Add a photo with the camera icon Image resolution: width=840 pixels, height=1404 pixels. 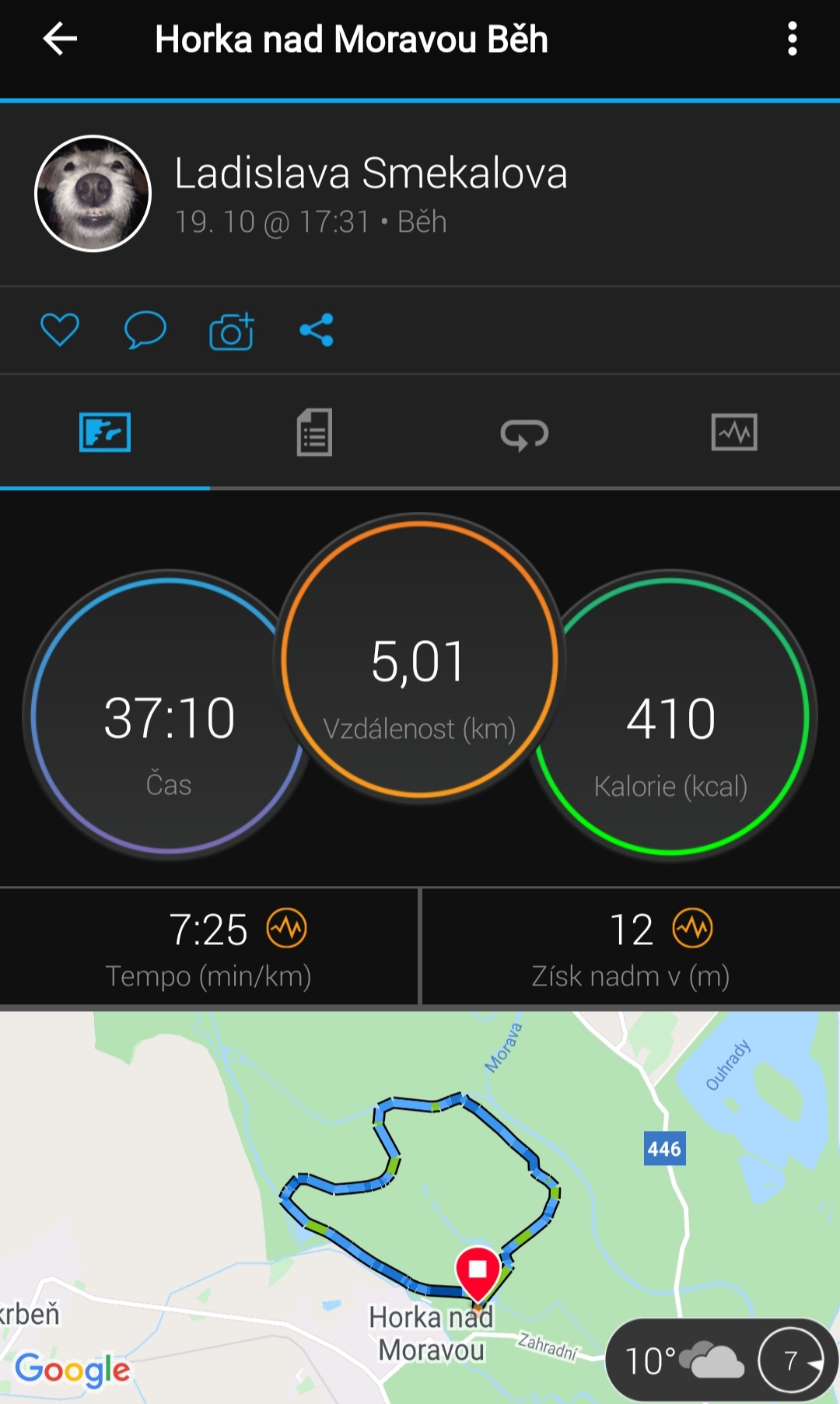(x=232, y=331)
